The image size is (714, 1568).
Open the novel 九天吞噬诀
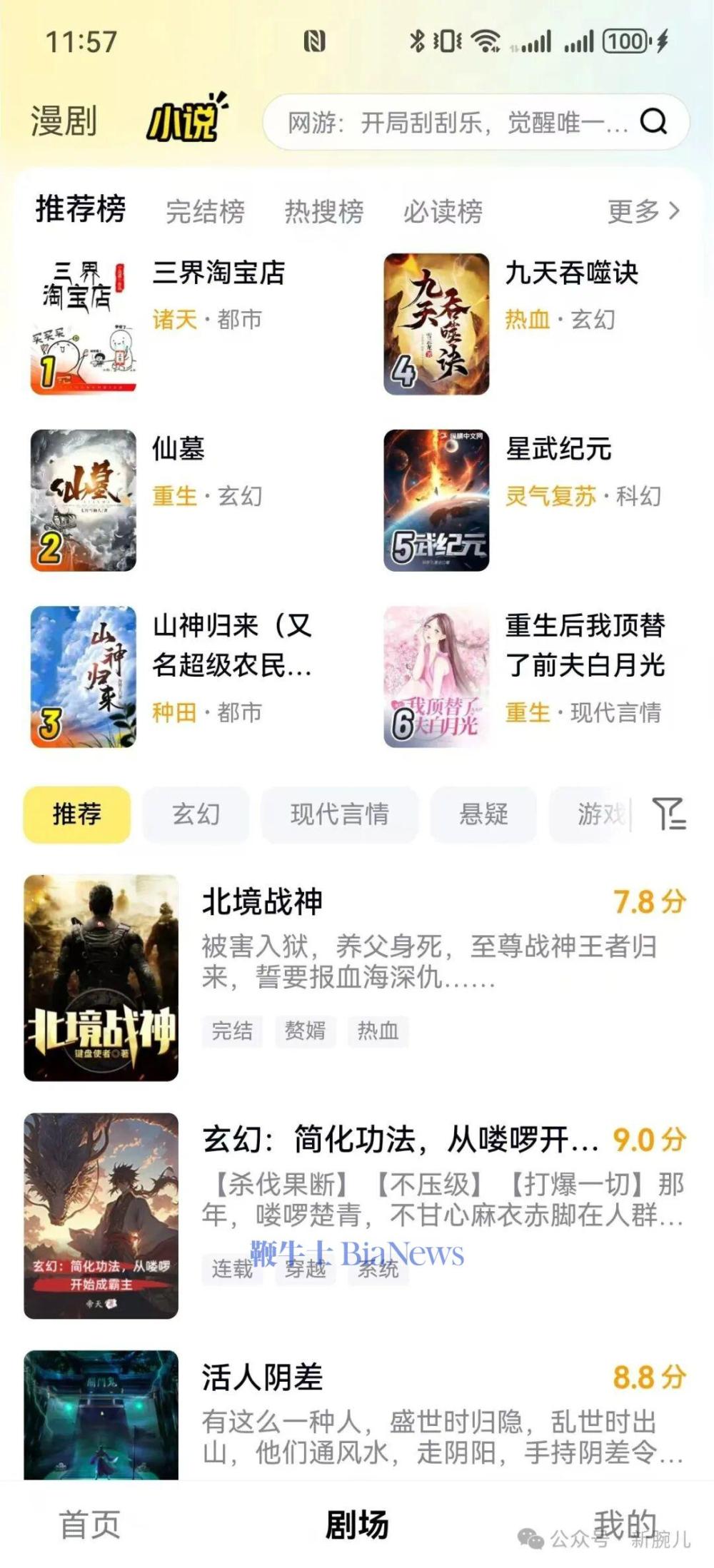coord(571,273)
